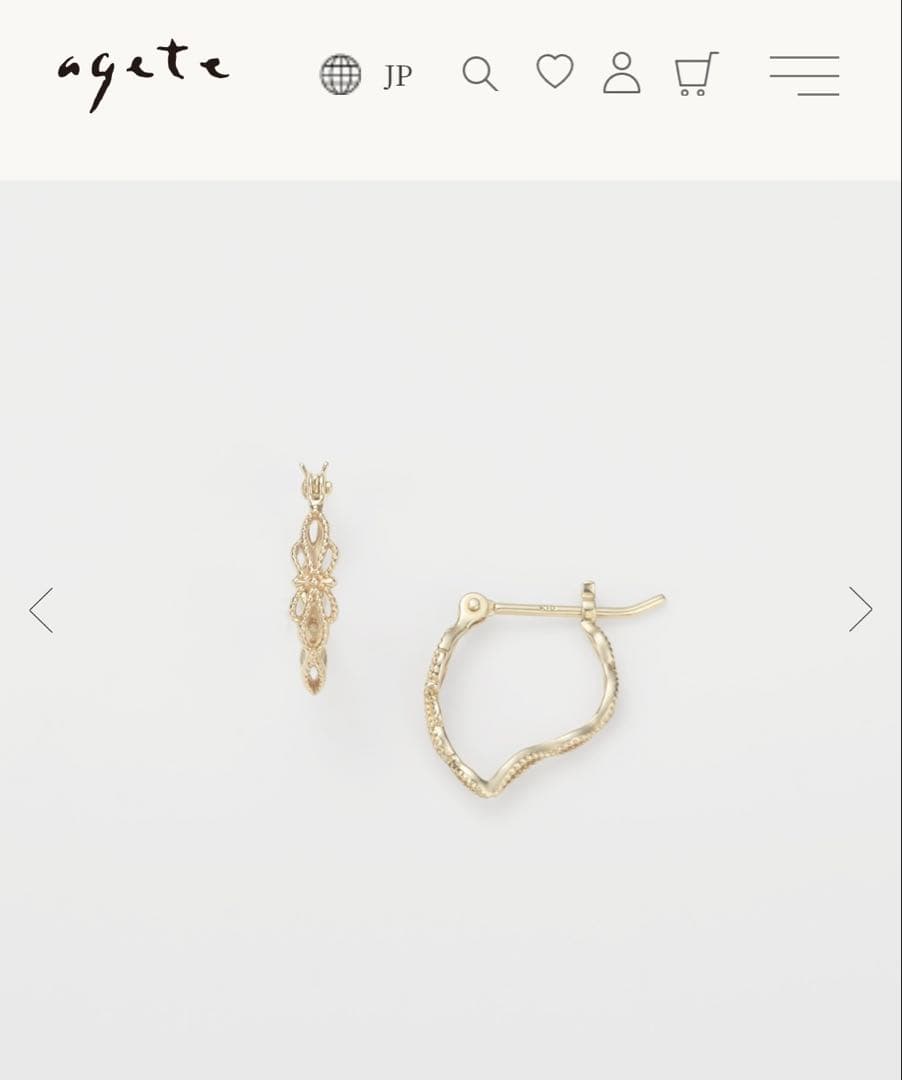
Task: Select the JP text label
Action: coord(396,74)
